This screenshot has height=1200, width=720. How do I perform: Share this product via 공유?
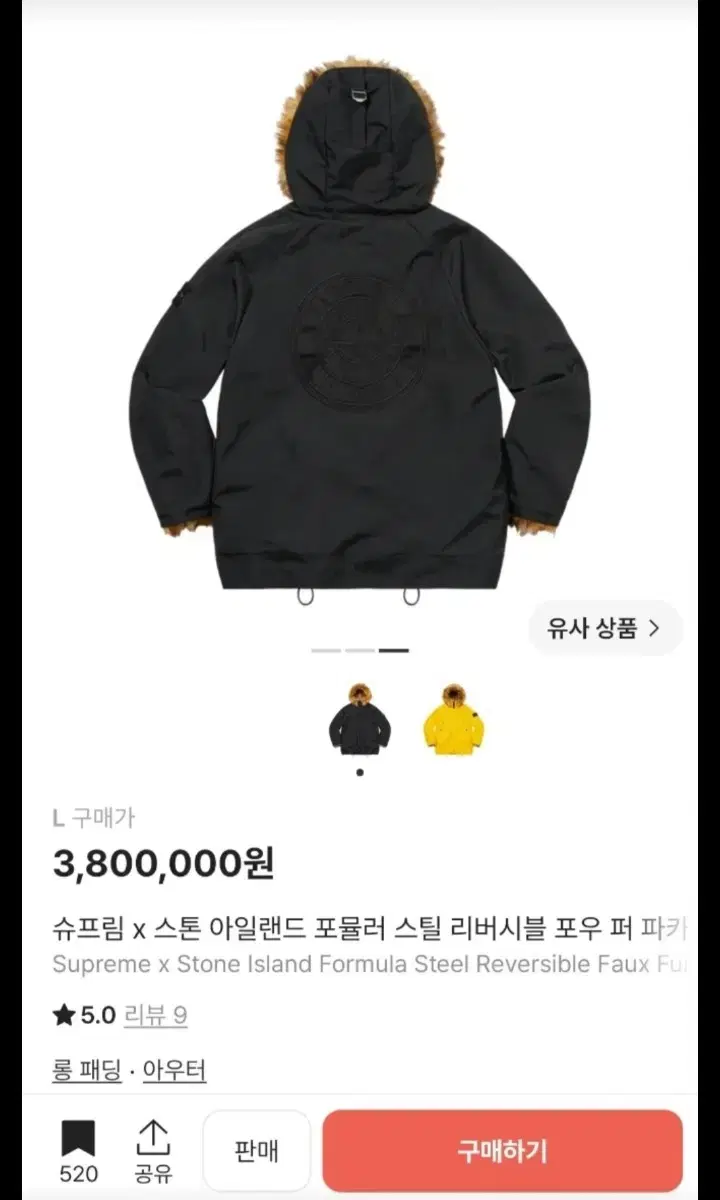click(152, 1151)
